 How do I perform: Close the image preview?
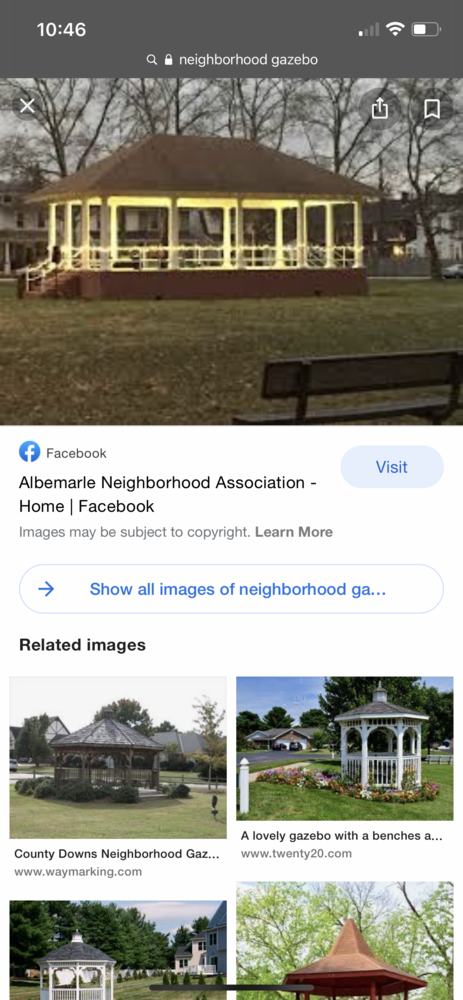click(27, 106)
